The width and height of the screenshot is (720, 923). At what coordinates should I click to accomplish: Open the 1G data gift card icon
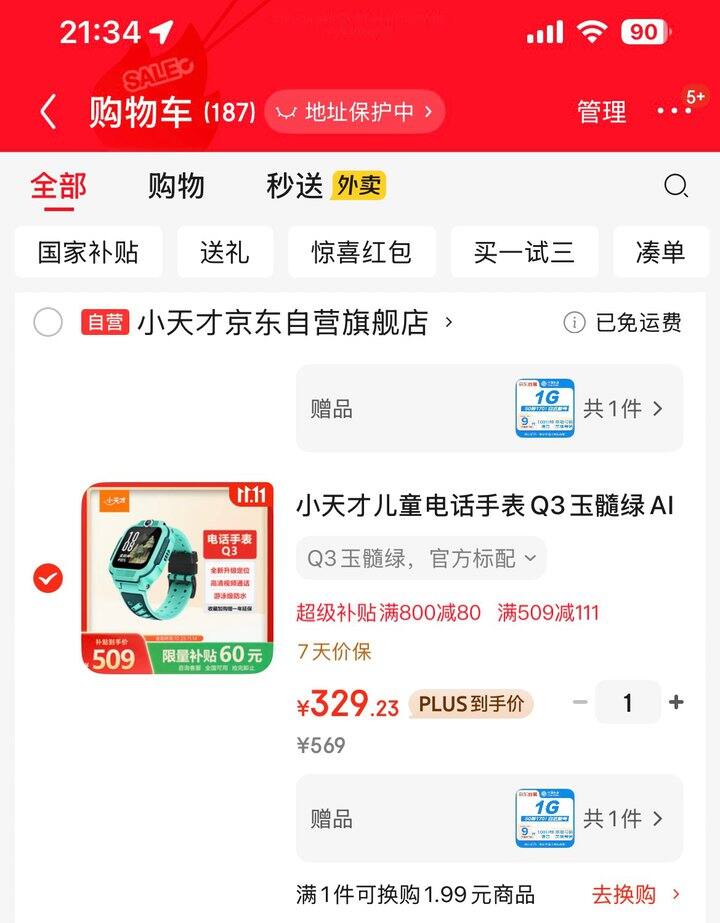tap(548, 409)
